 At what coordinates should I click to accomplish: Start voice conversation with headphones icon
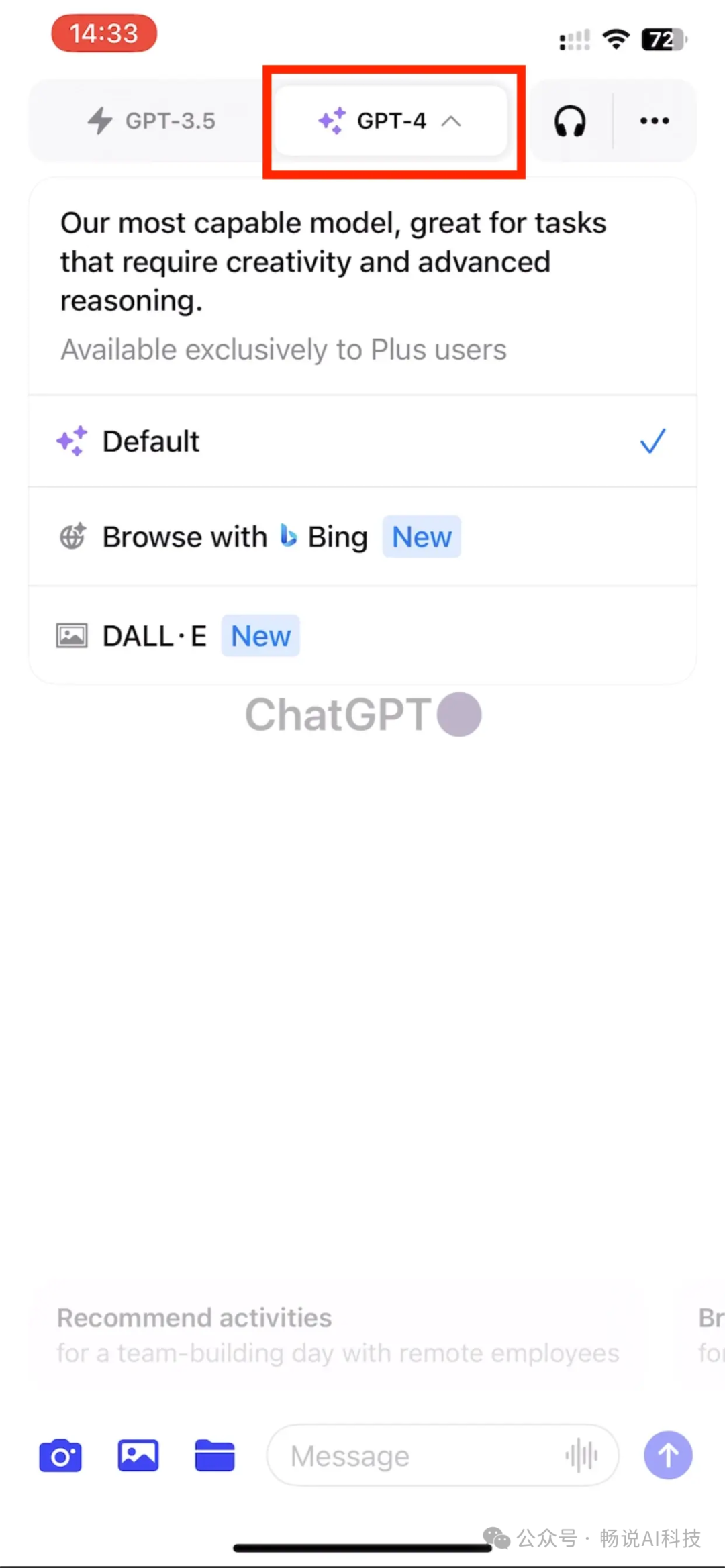(x=570, y=121)
